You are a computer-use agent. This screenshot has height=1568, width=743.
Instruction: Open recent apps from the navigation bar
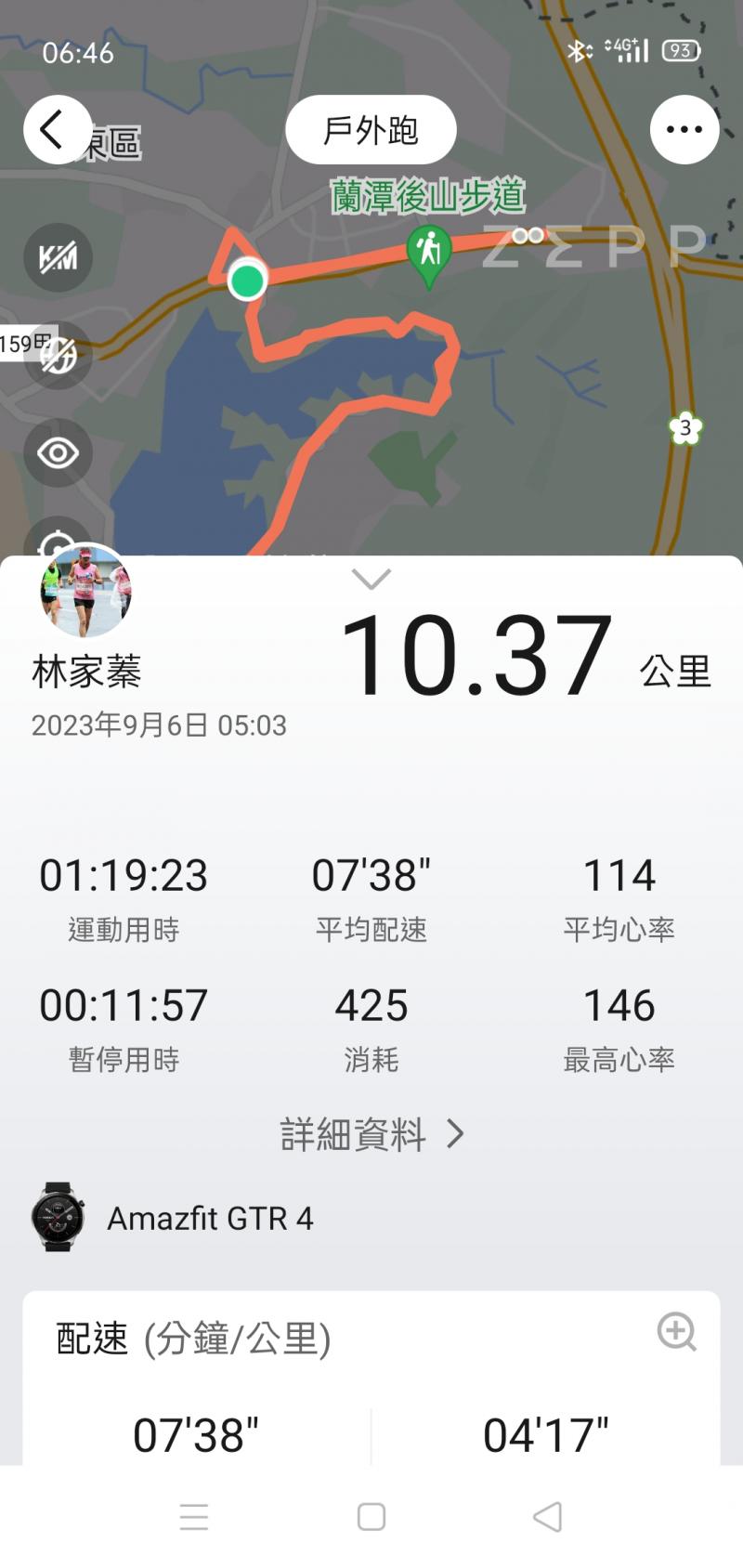click(x=194, y=1517)
